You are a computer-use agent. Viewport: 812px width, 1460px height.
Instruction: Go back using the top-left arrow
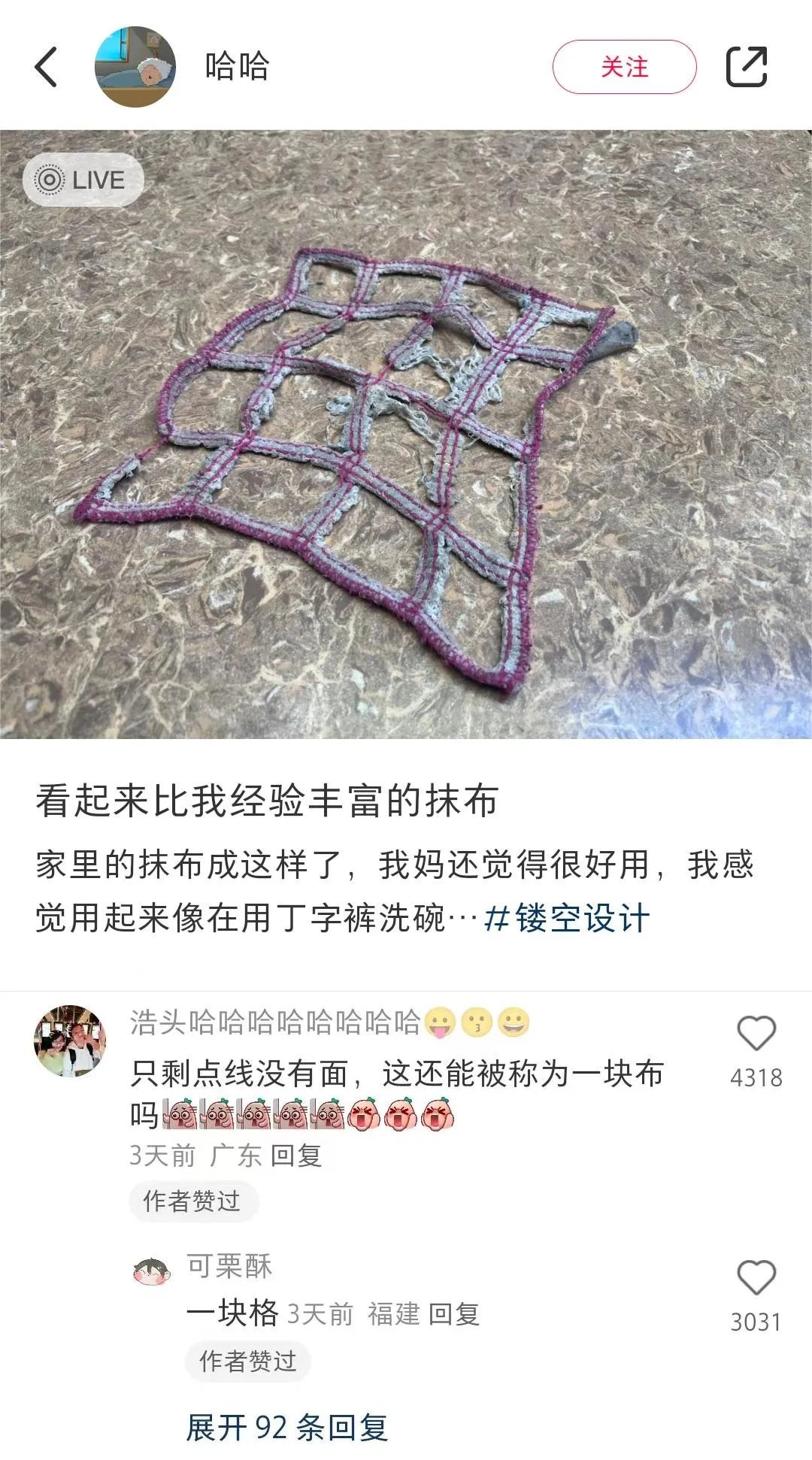[x=47, y=67]
